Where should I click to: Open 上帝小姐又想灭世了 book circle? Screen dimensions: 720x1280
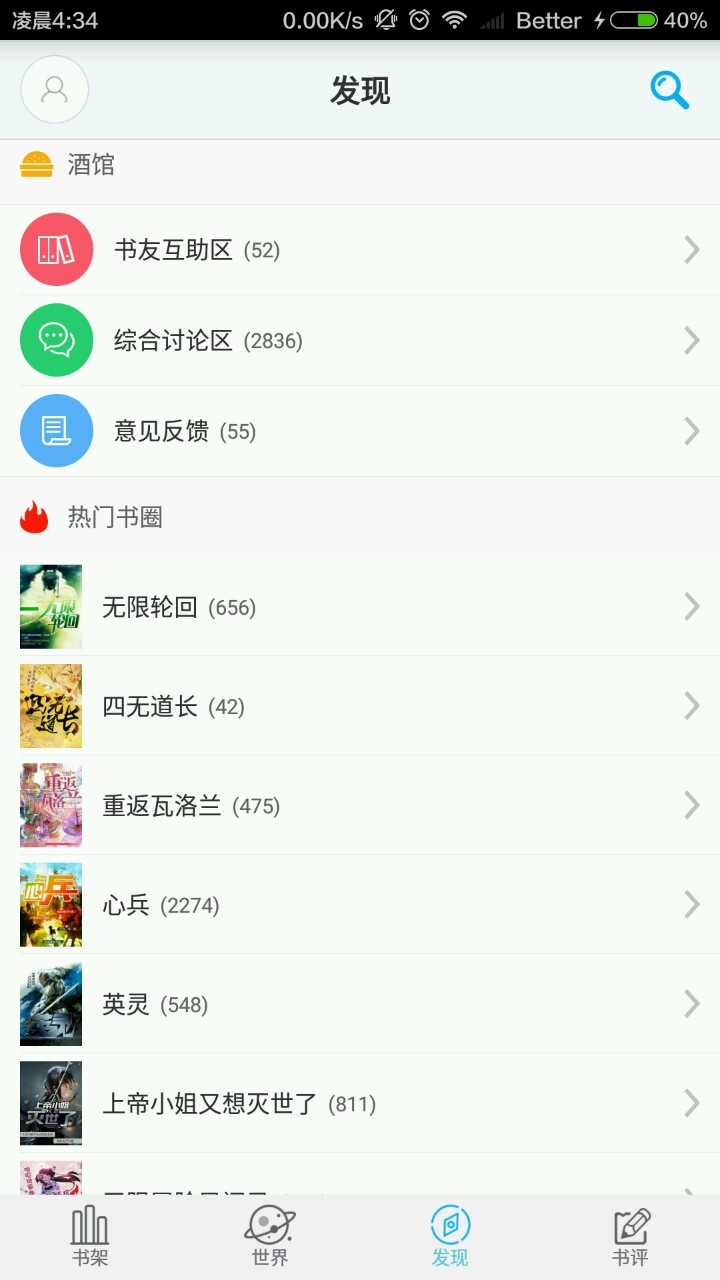click(x=360, y=1104)
